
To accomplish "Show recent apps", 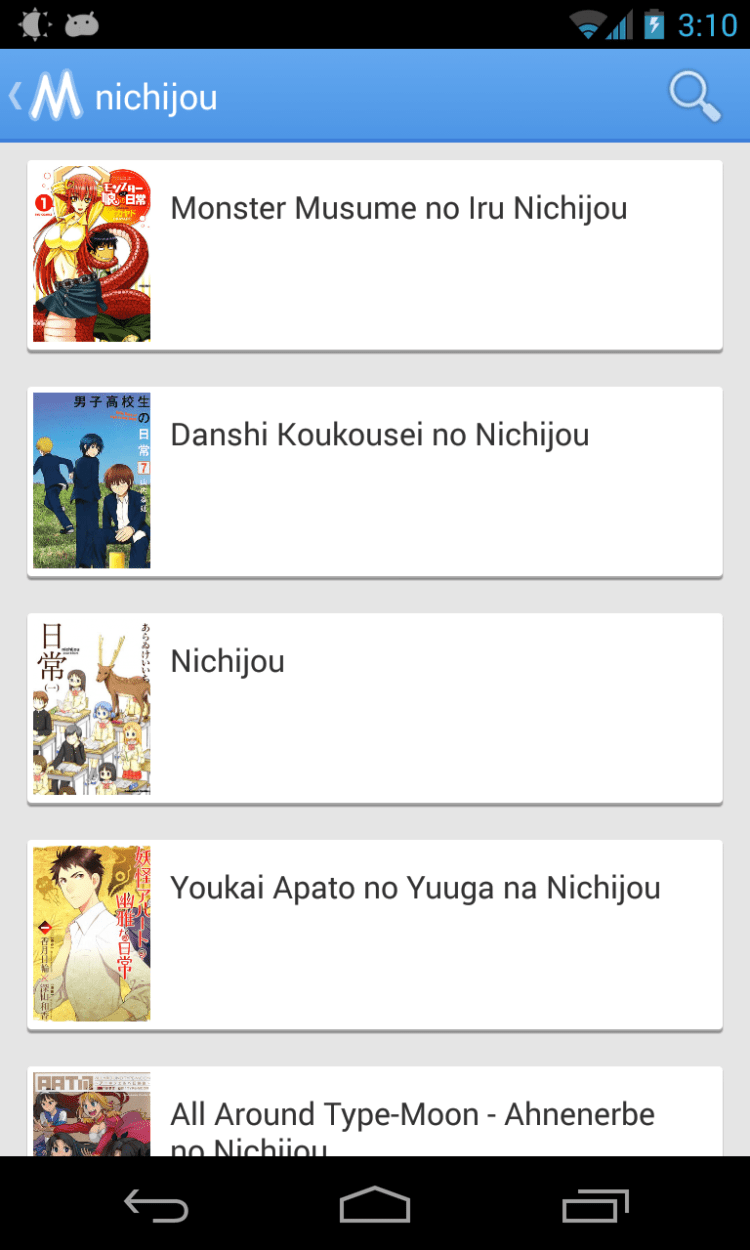I will click(594, 1205).
